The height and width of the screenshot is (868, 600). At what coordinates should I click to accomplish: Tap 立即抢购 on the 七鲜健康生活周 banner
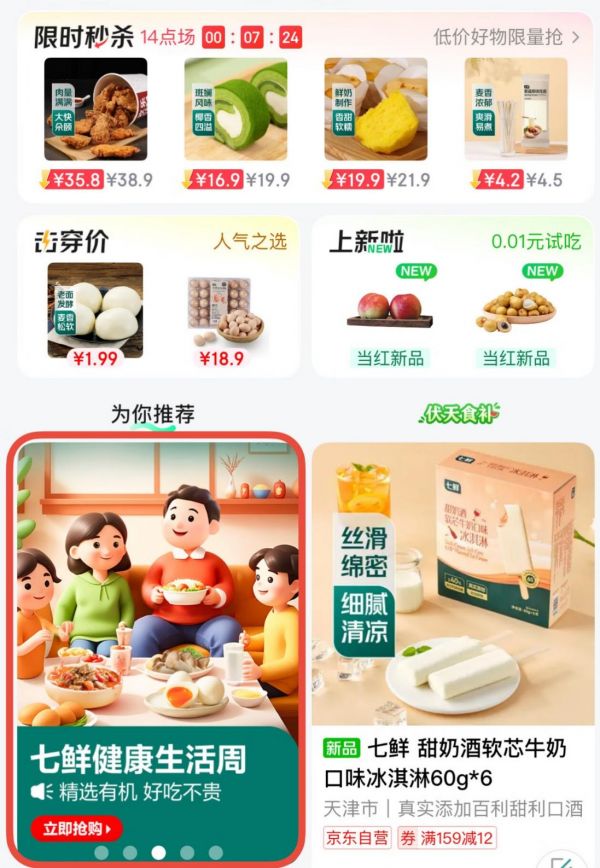76,828
